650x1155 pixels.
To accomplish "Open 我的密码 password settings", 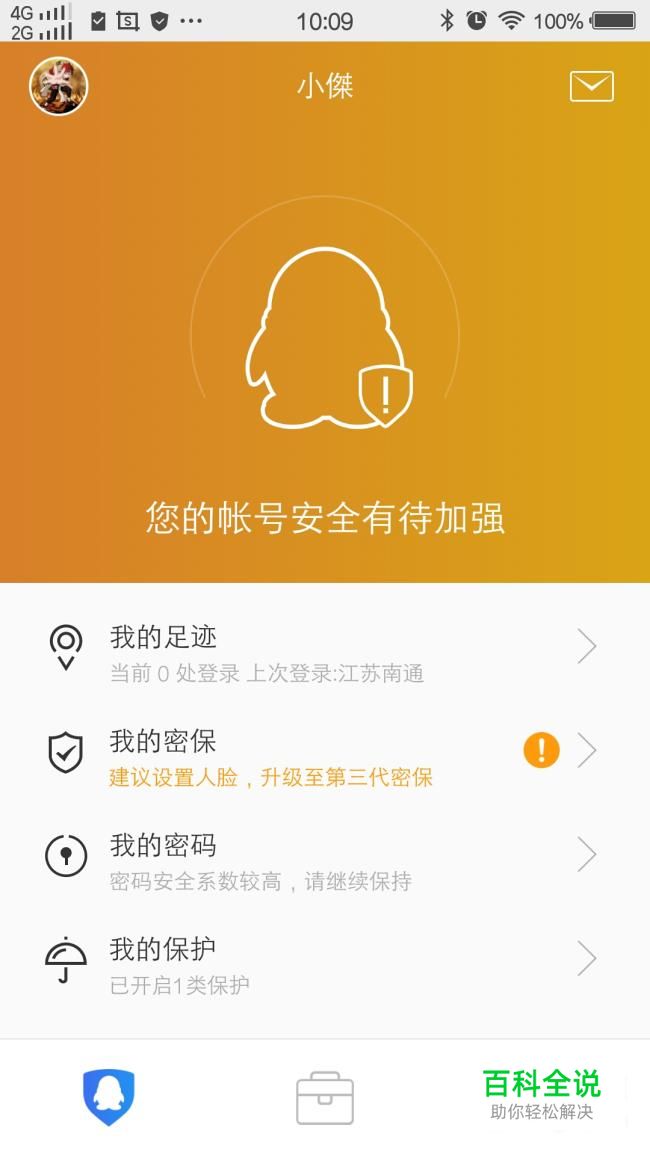I will (325, 861).
